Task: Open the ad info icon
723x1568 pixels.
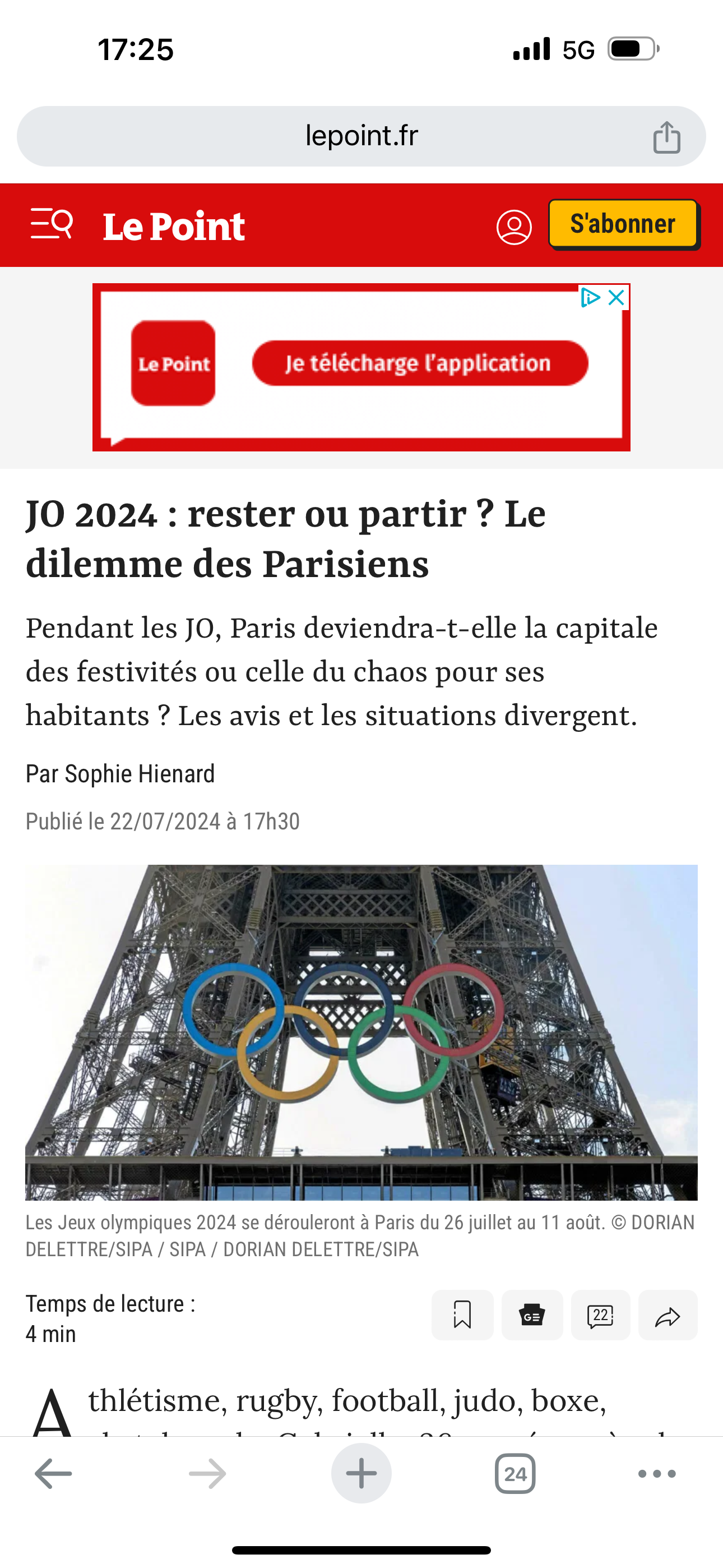Action: (x=590, y=297)
